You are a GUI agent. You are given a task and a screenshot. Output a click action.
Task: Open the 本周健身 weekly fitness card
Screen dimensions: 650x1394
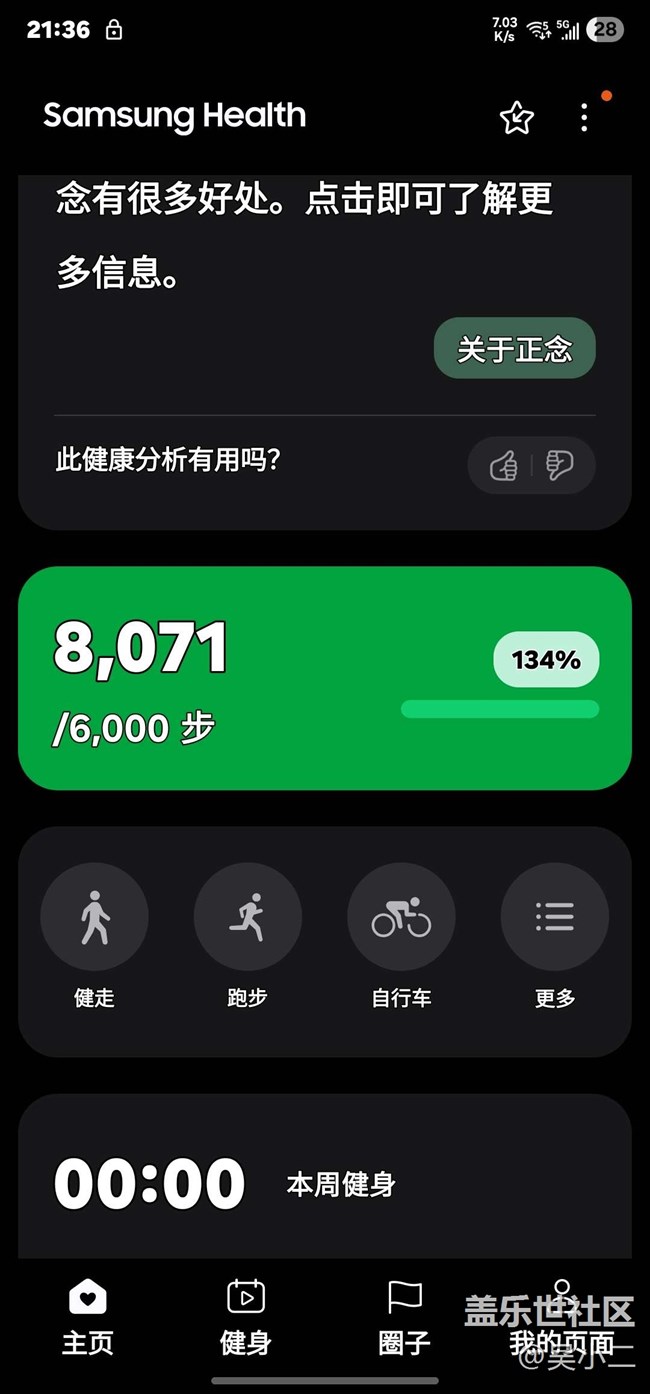pyautogui.click(x=325, y=1177)
